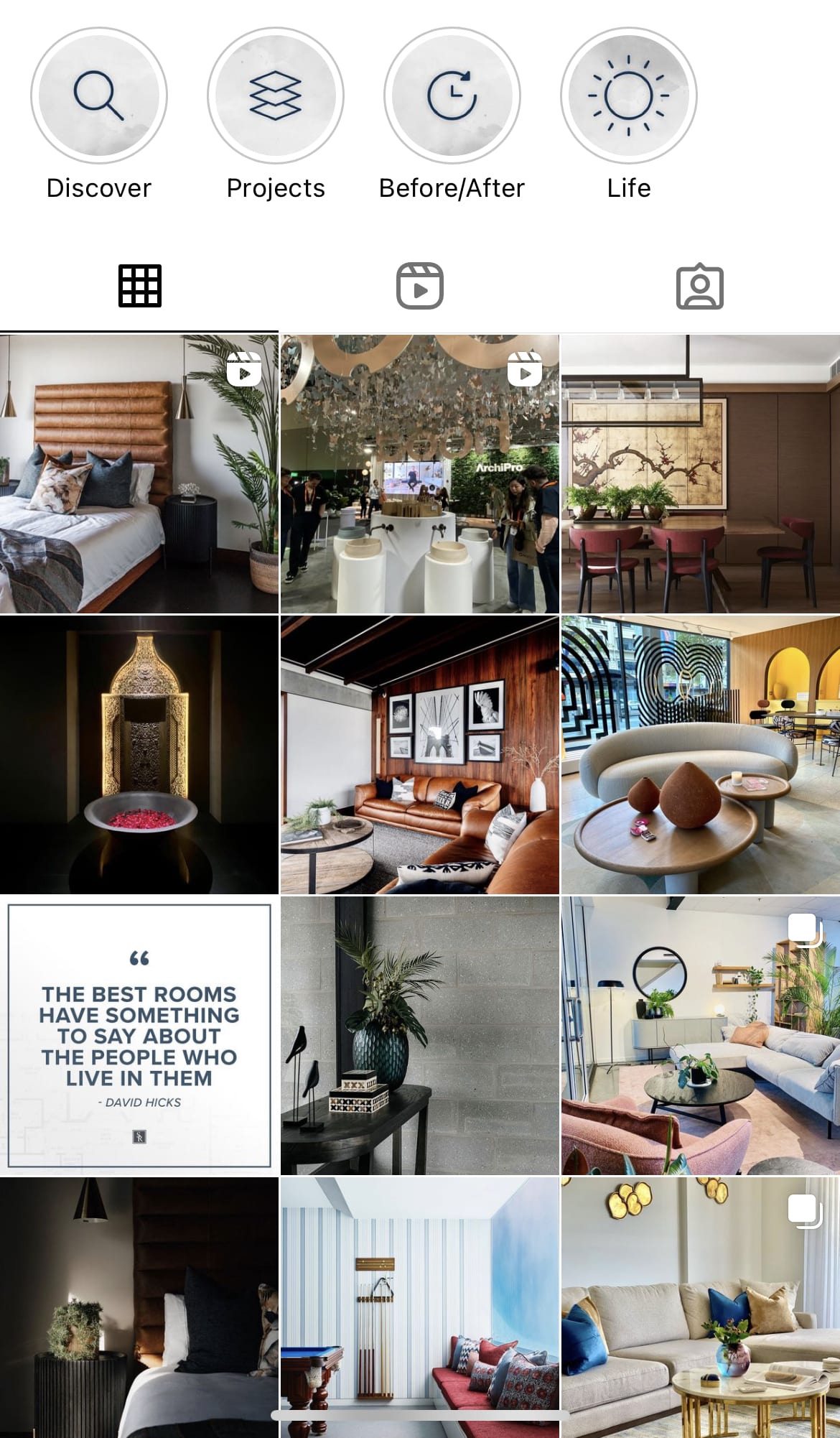840x1438 pixels.
Task: View the concrete wall console table post
Action: (x=420, y=1034)
